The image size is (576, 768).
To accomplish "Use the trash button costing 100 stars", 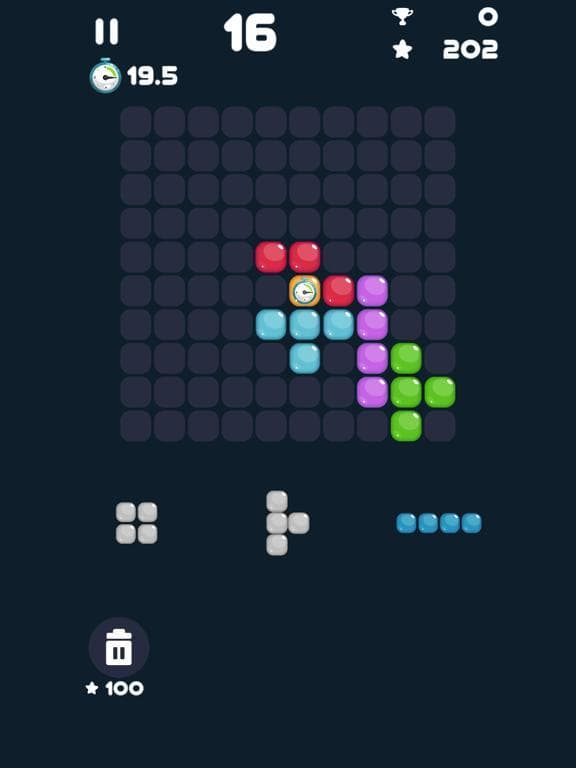I will point(119,648).
